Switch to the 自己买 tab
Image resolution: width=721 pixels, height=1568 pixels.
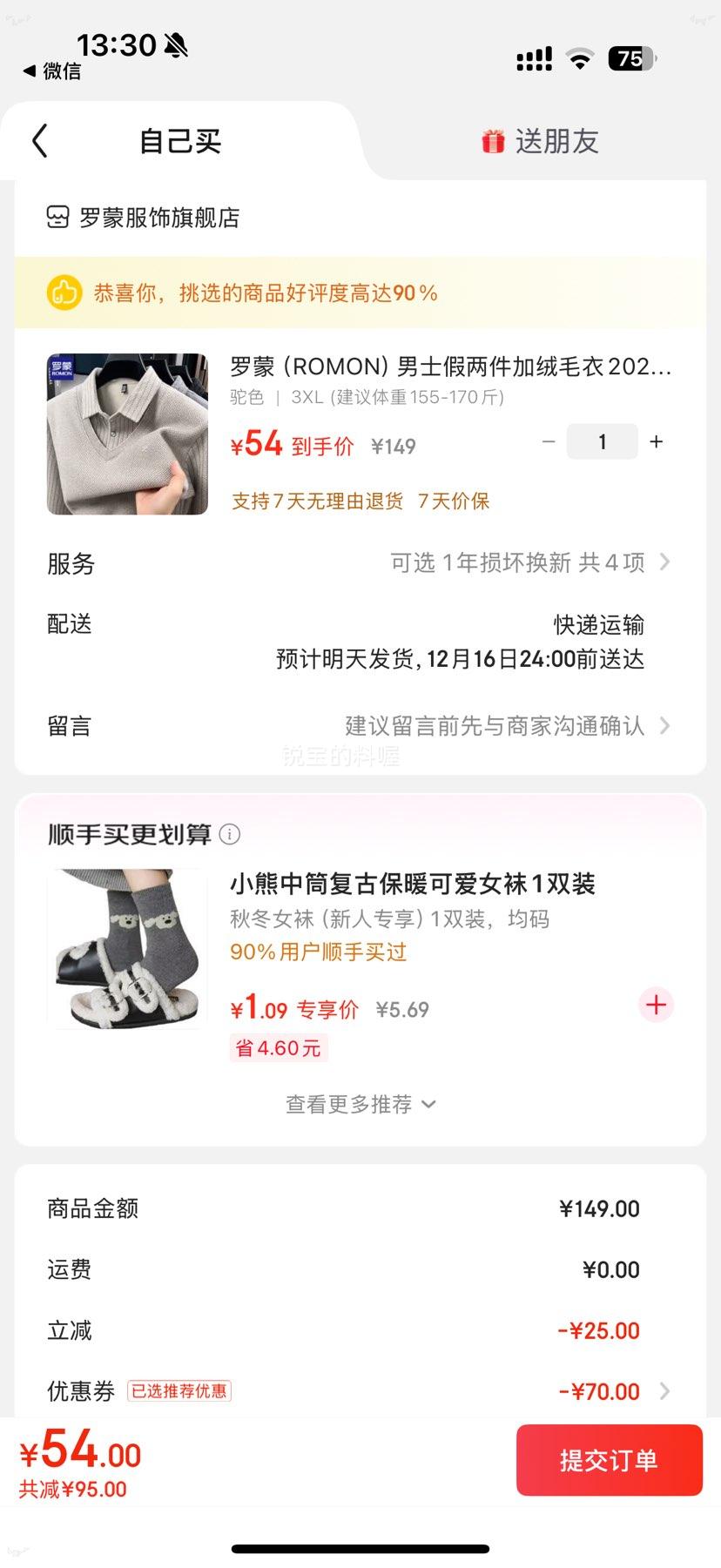(179, 141)
